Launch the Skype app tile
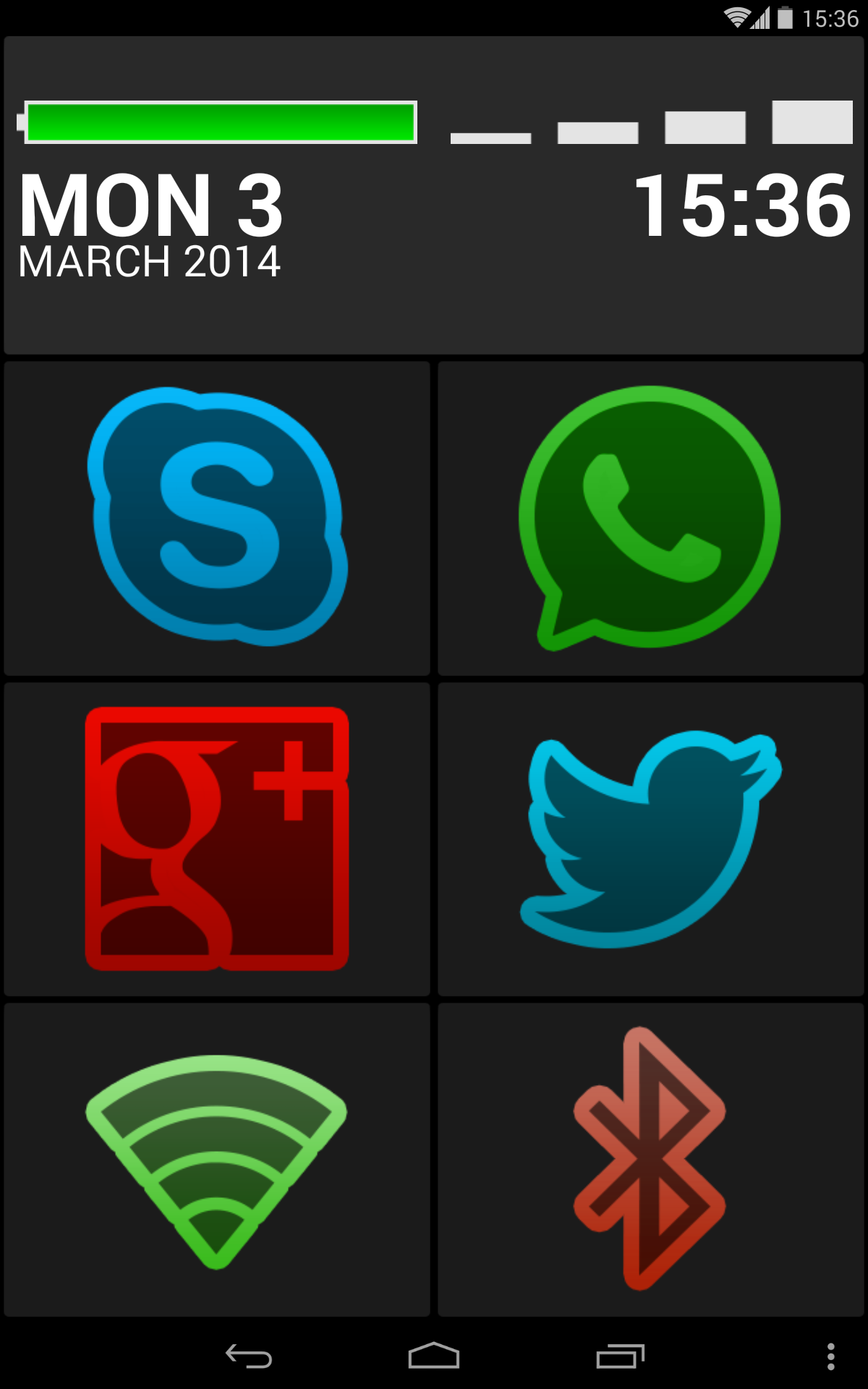 [x=217, y=517]
